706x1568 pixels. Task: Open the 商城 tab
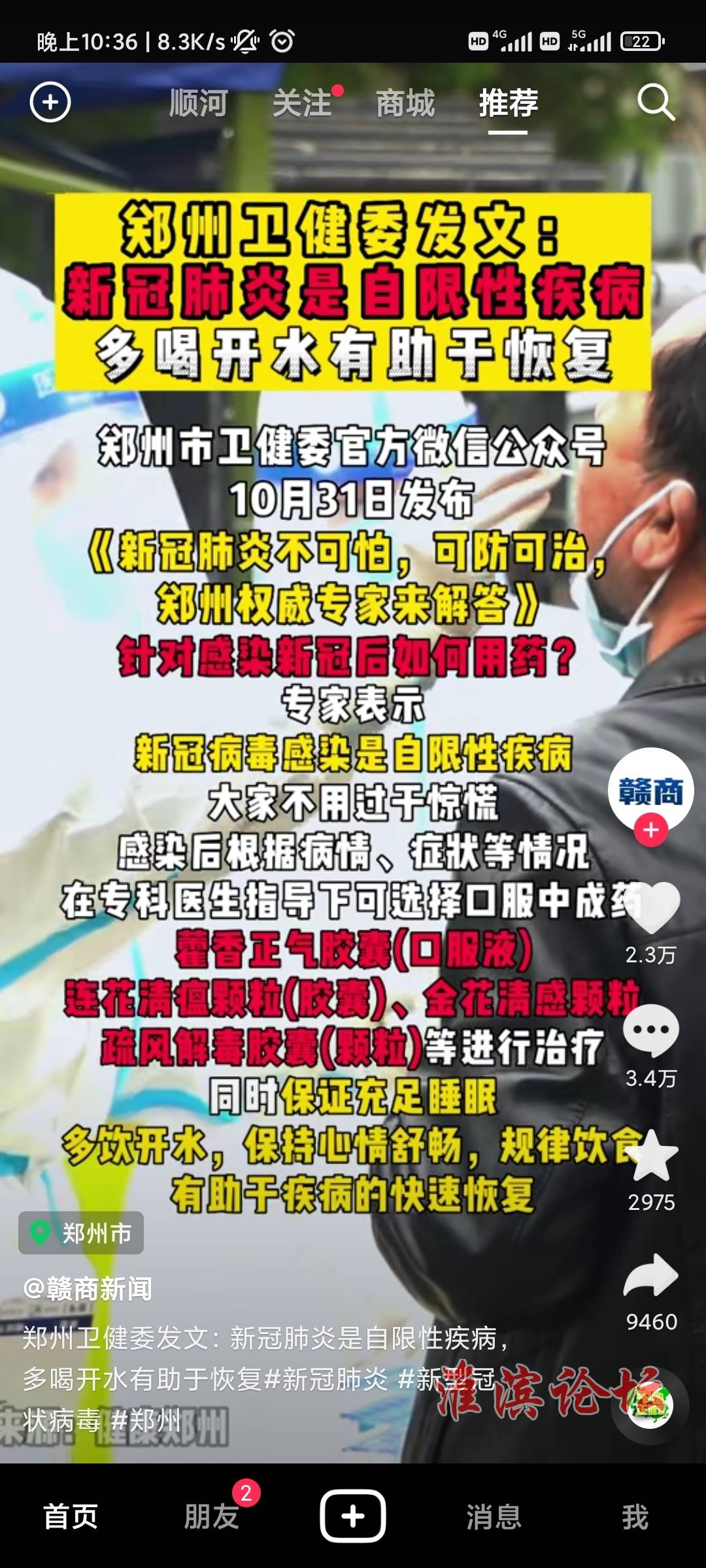[405, 103]
